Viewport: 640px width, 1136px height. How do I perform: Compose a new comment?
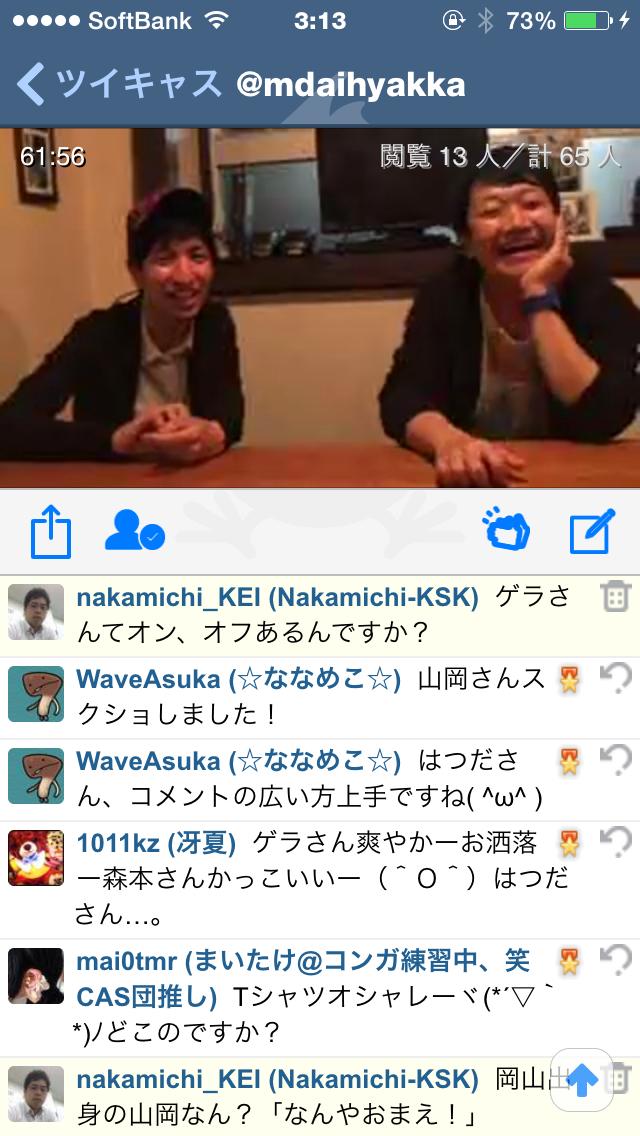point(591,532)
